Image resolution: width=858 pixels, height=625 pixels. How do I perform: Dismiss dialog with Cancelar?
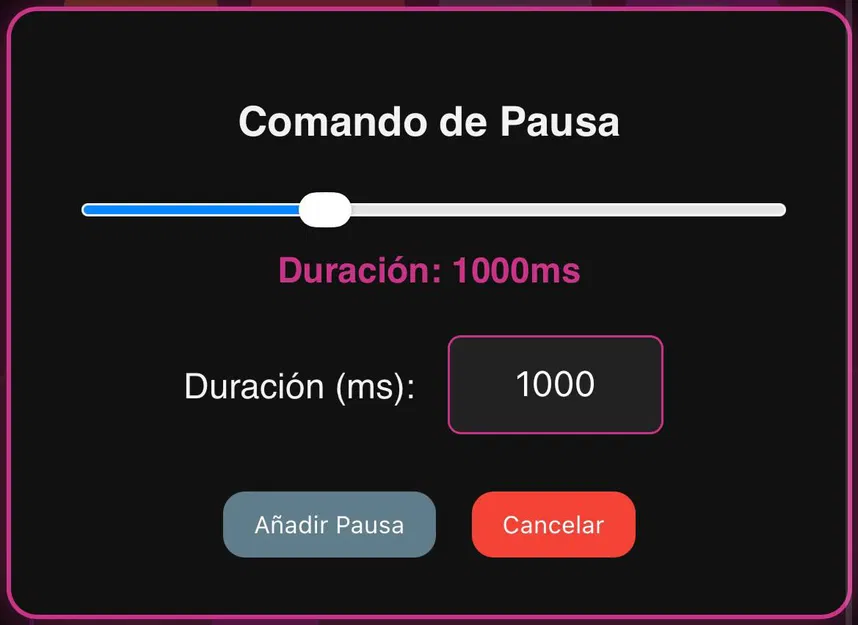pyautogui.click(x=553, y=525)
